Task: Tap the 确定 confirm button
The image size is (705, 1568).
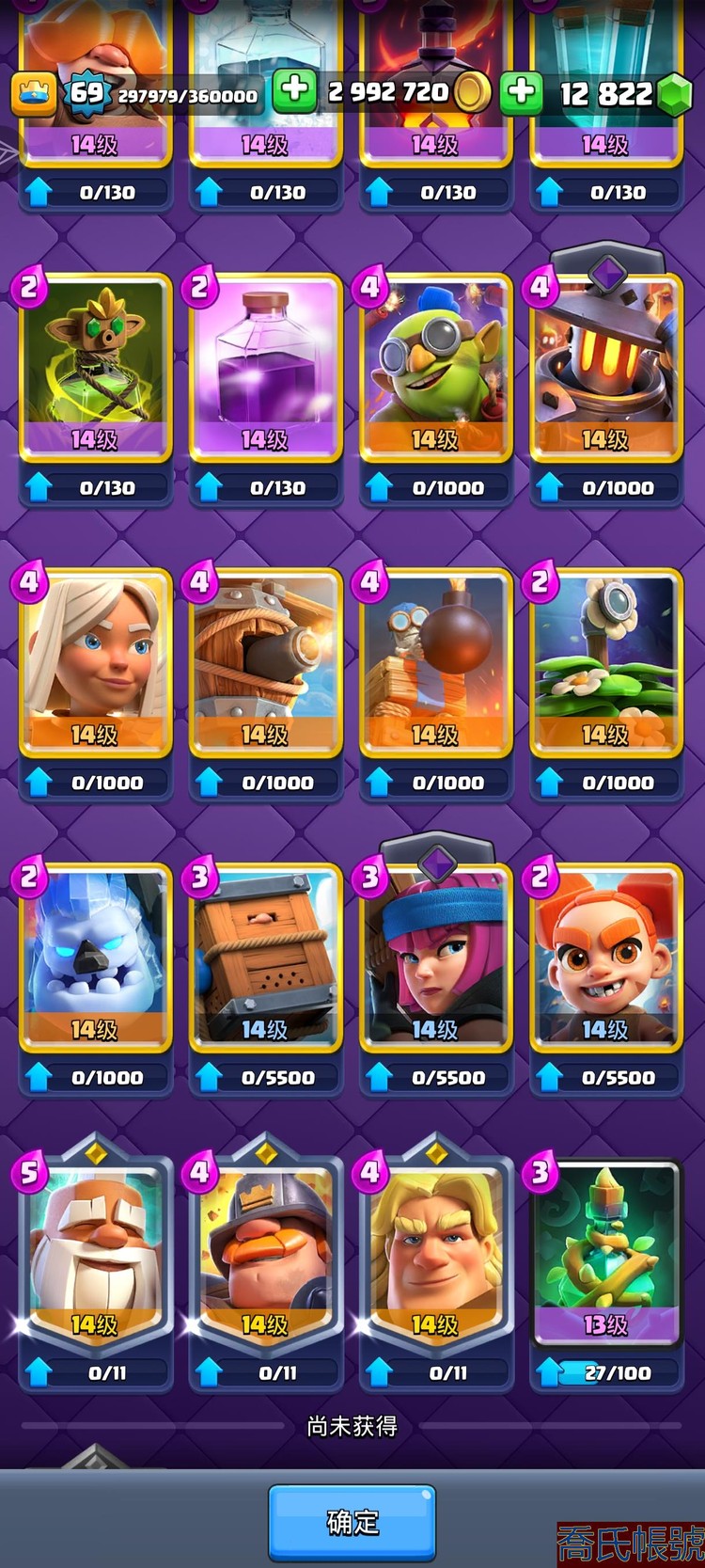Action: tap(352, 1521)
